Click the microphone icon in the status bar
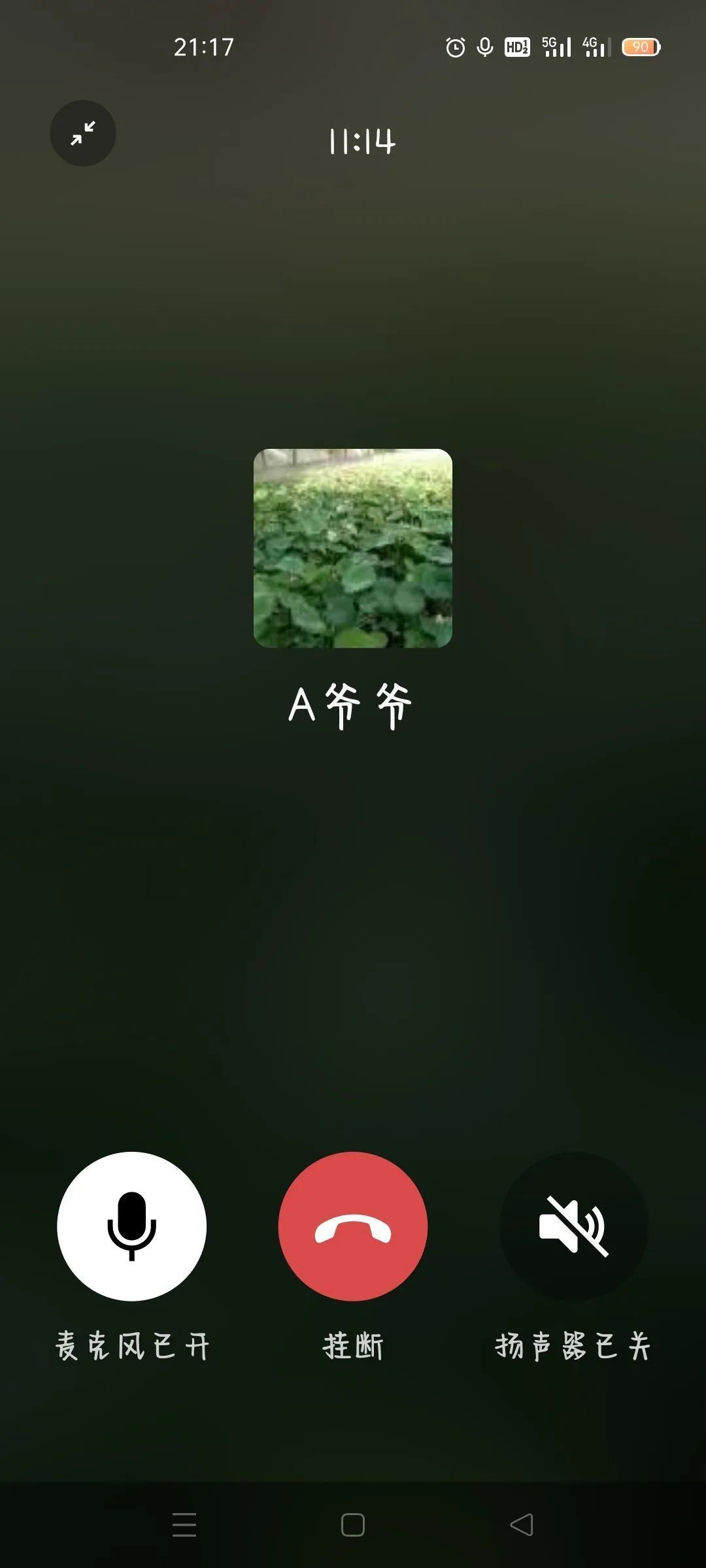706x1568 pixels. (x=484, y=48)
